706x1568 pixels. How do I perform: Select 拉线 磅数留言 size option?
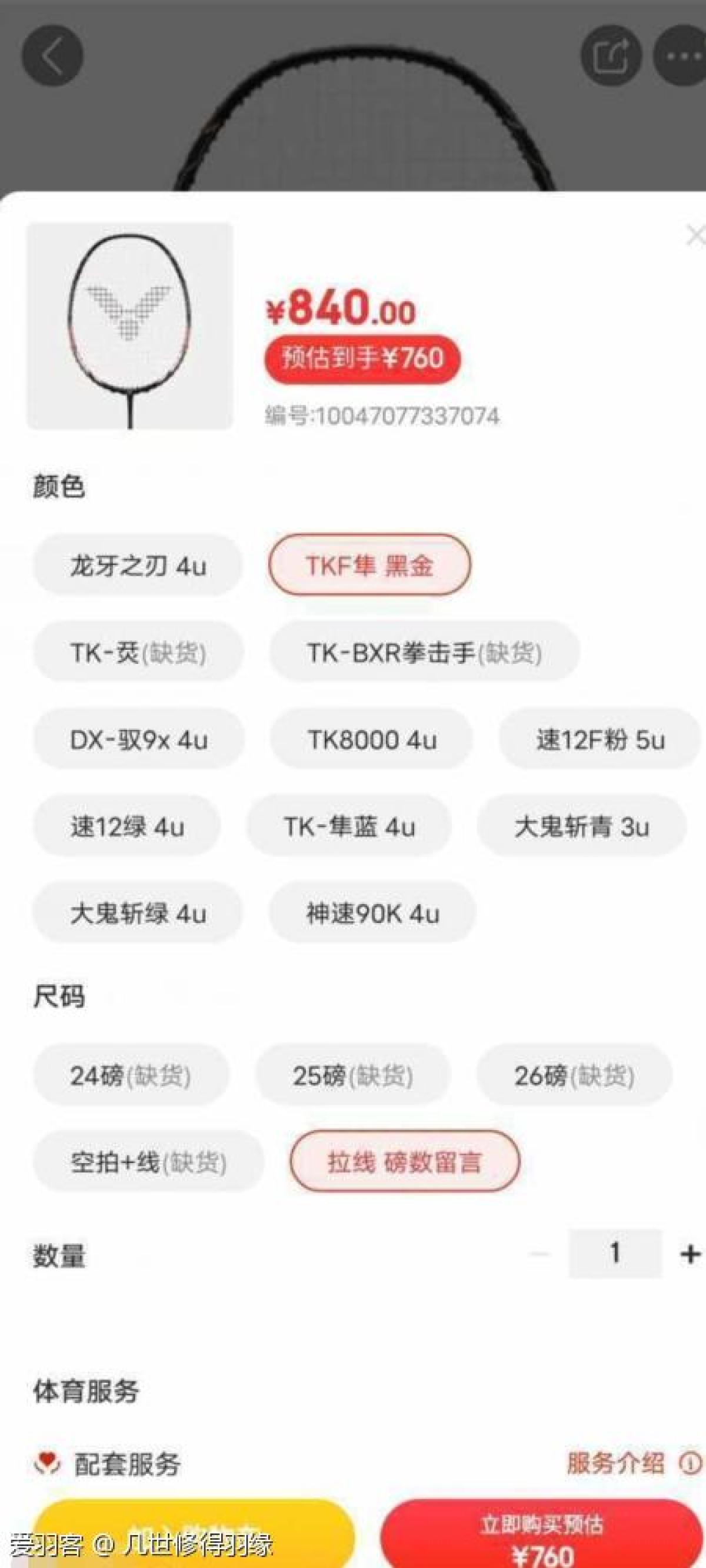coord(405,1161)
